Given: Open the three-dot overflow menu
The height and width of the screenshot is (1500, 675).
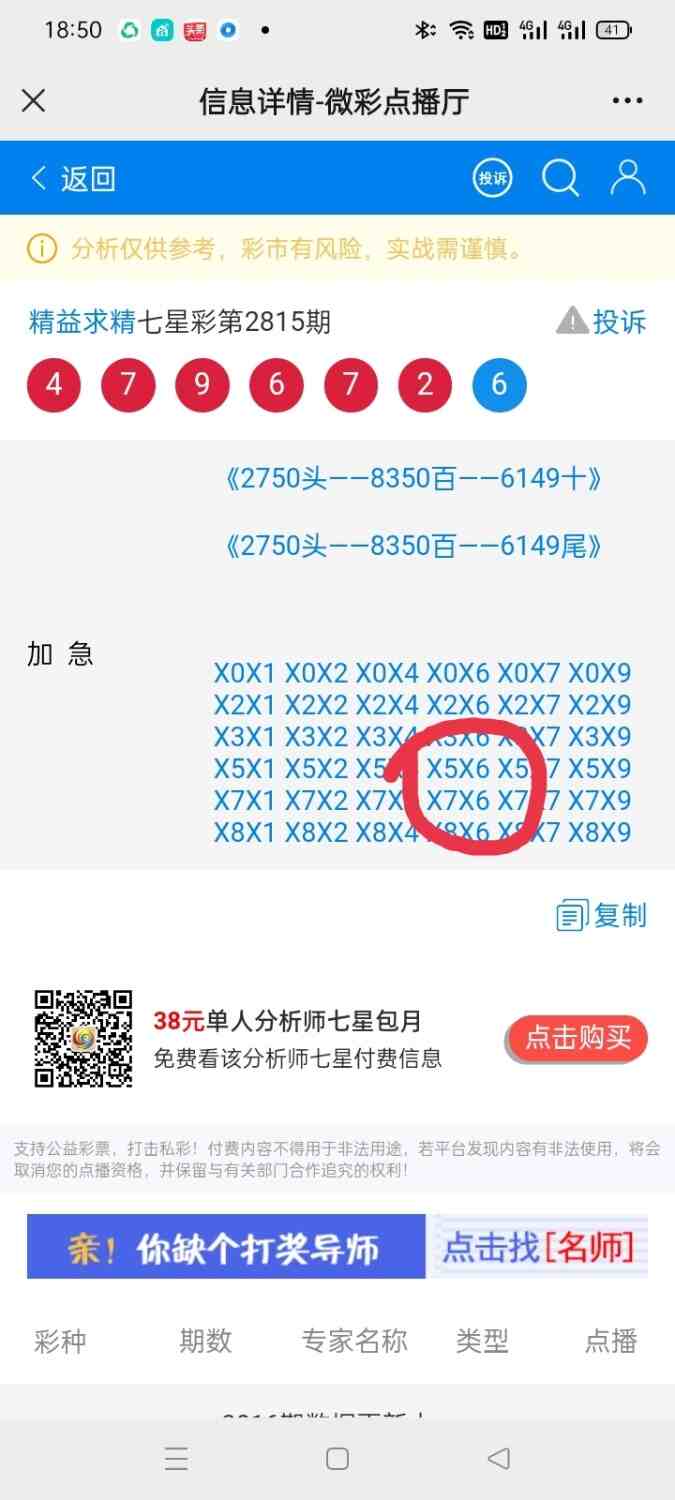Looking at the screenshot, I should (x=627, y=100).
